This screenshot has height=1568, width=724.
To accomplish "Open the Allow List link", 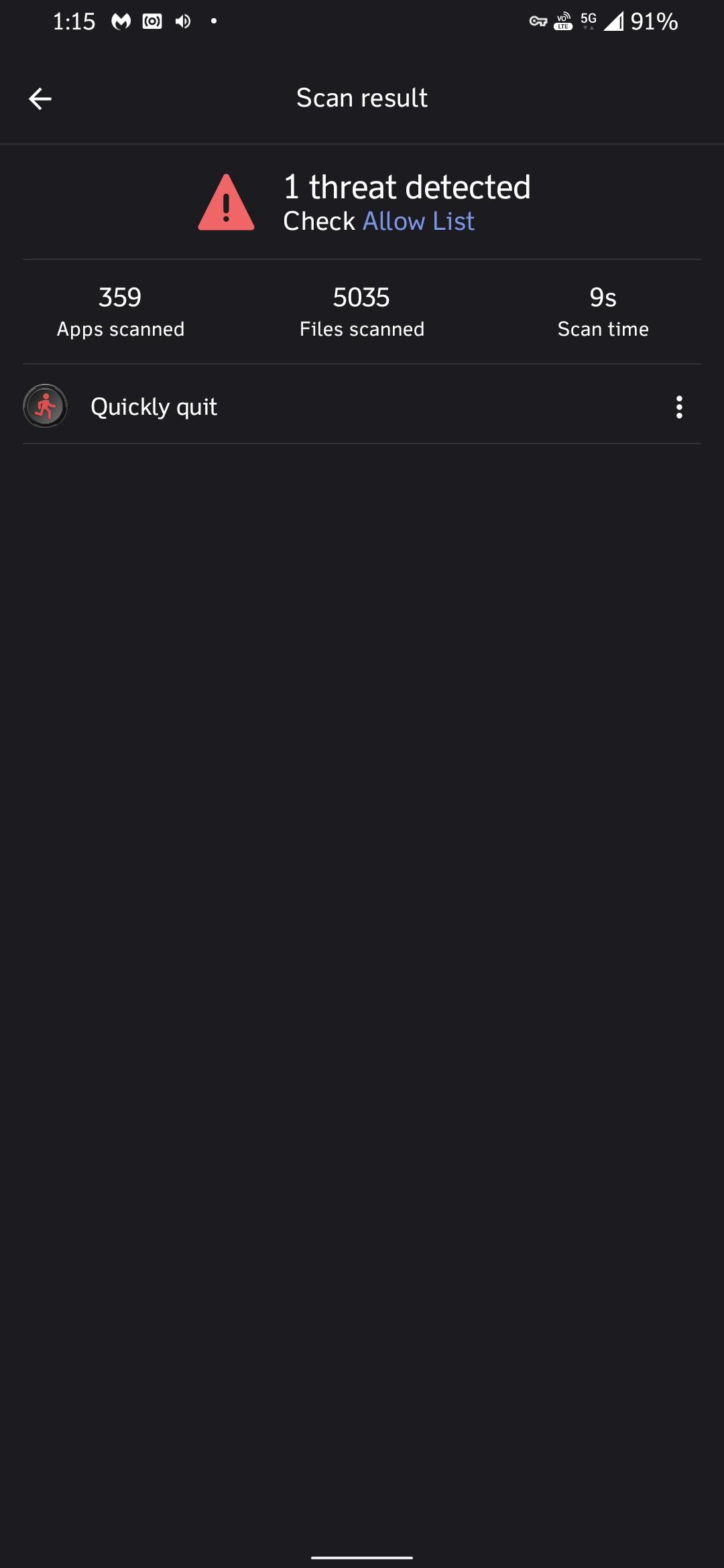I will 418,222.
